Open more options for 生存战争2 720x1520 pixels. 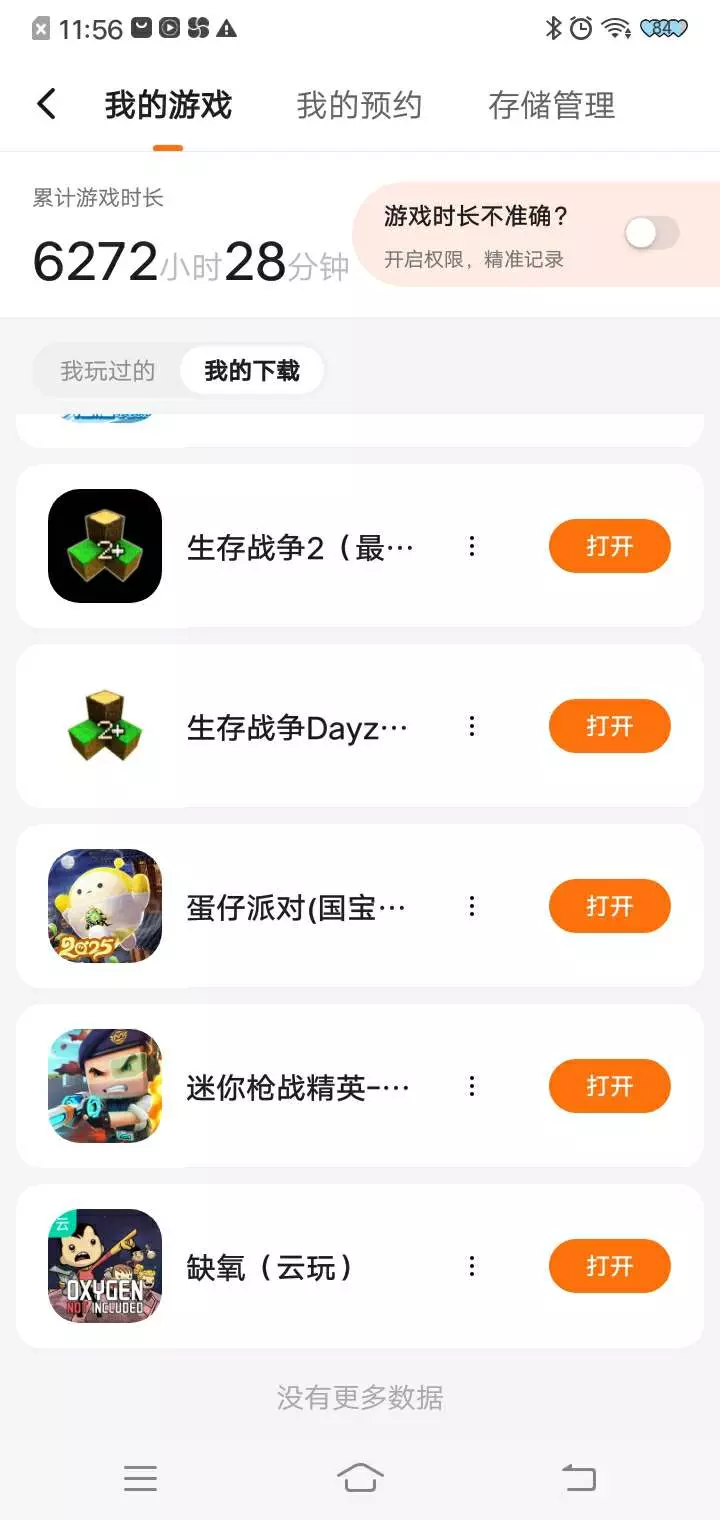[x=472, y=546]
